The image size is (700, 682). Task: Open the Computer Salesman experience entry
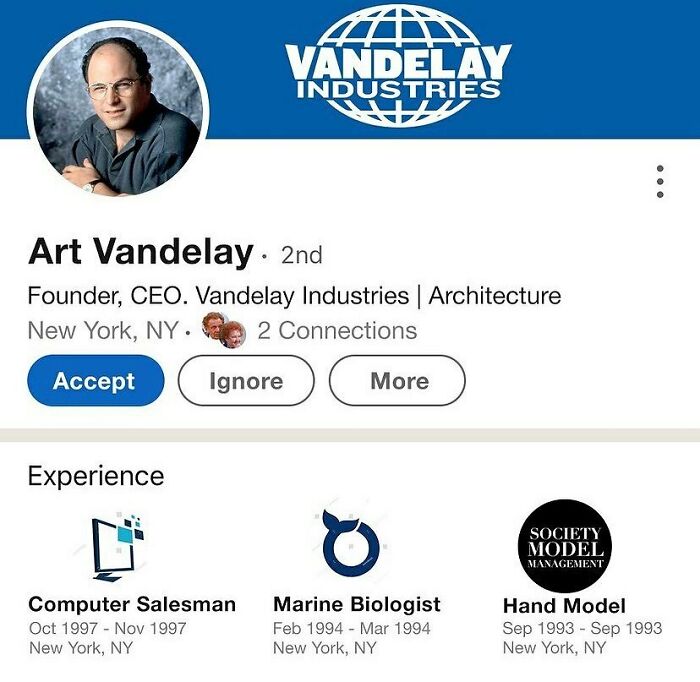132,604
